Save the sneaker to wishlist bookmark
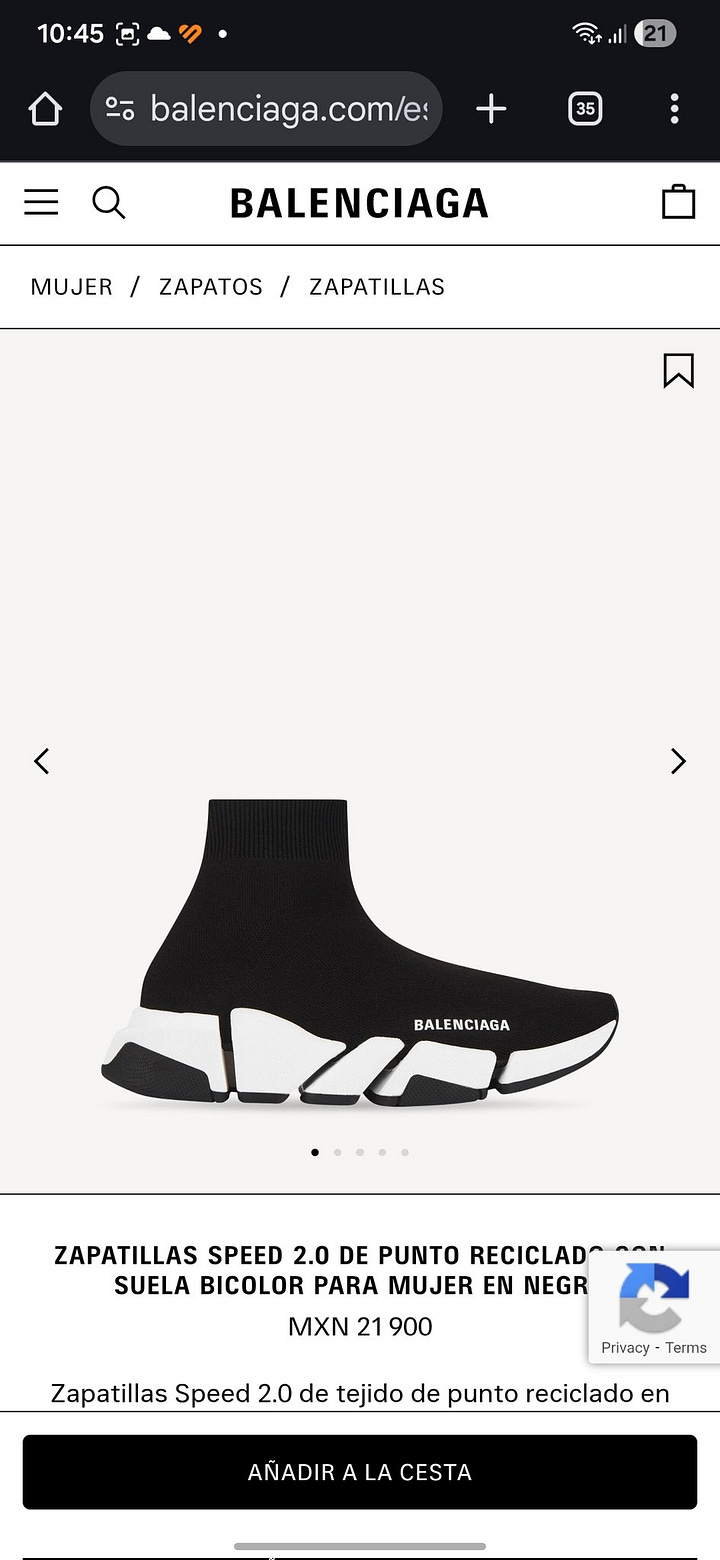720x1560 pixels. click(x=678, y=371)
